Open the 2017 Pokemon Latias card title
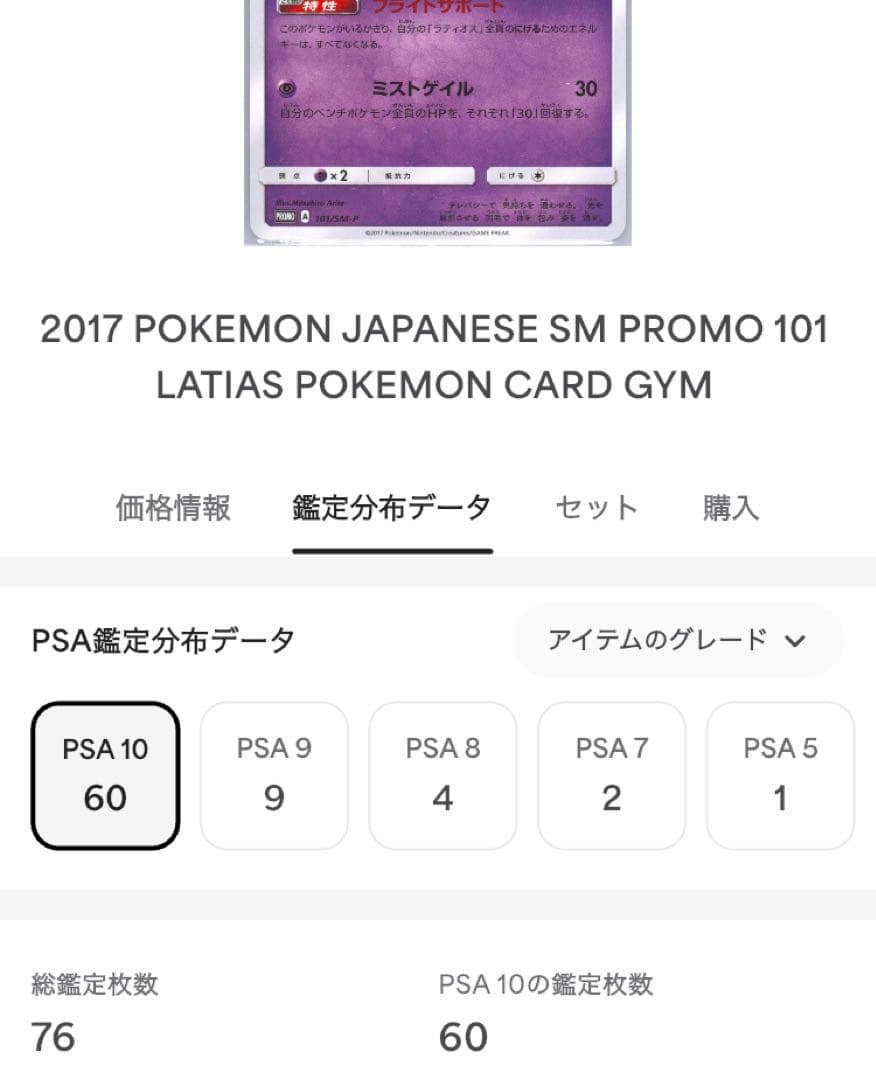The image size is (876, 1080). (x=437, y=357)
